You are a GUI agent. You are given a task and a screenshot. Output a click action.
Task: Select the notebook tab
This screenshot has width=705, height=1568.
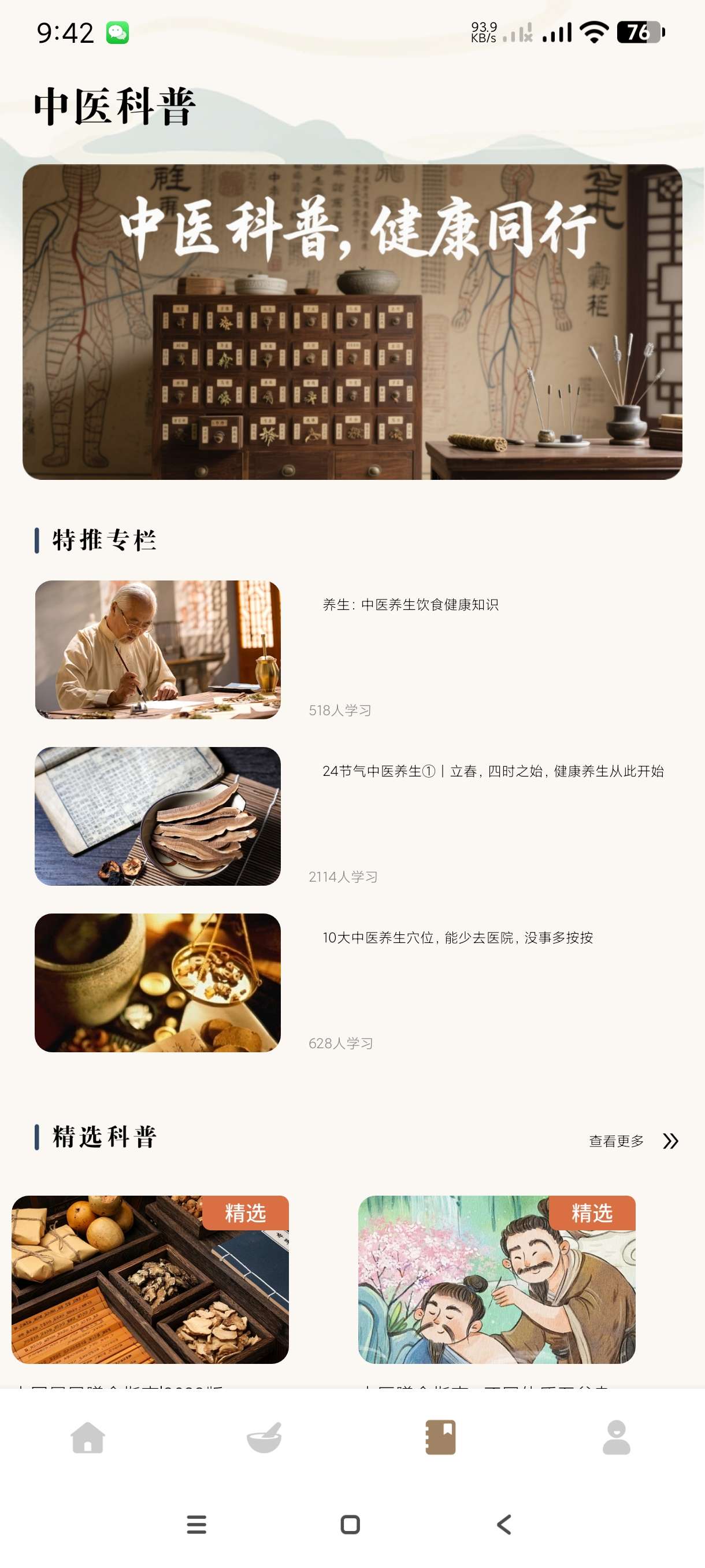tap(440, 1437)
